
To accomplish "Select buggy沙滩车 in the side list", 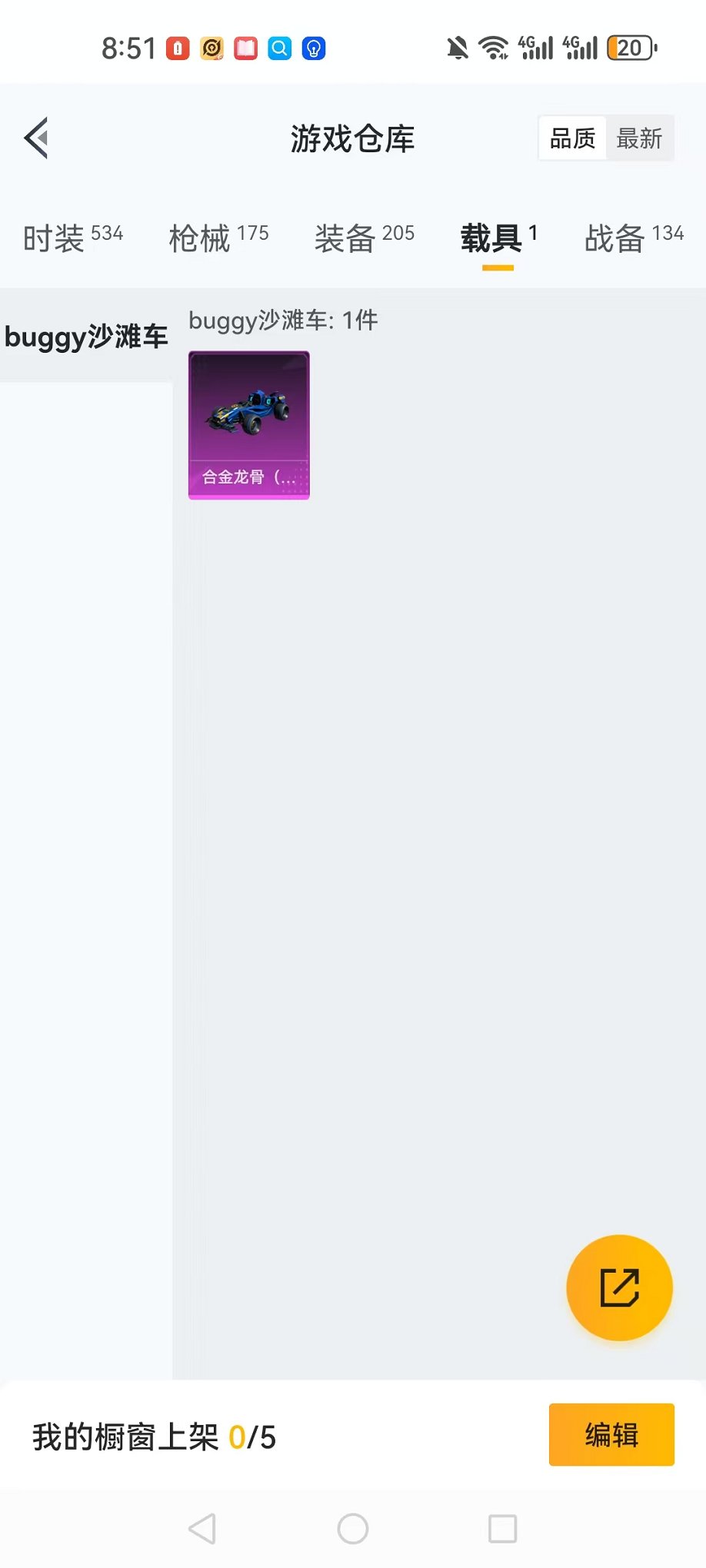I will coord(86,336).
